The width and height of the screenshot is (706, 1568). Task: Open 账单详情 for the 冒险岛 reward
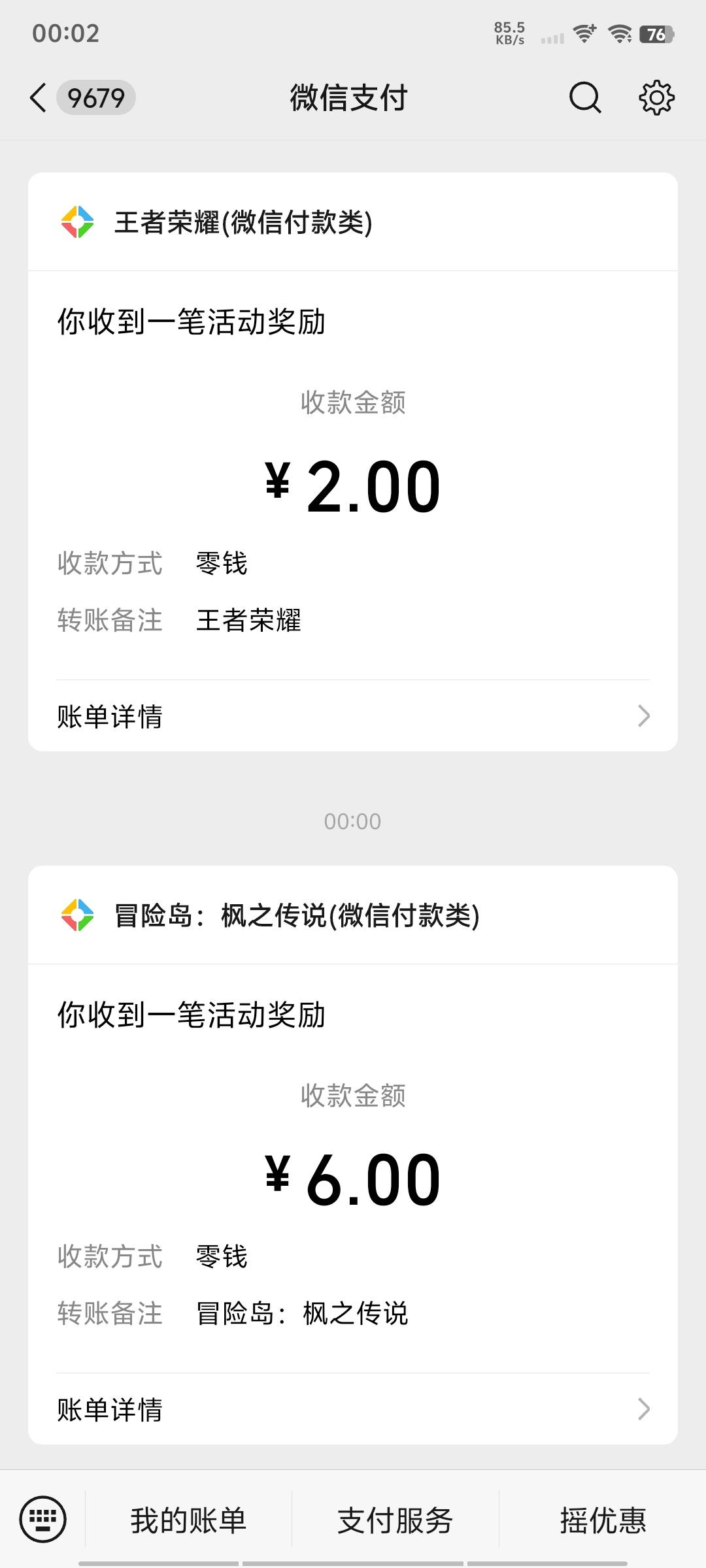click(353, 1409)
